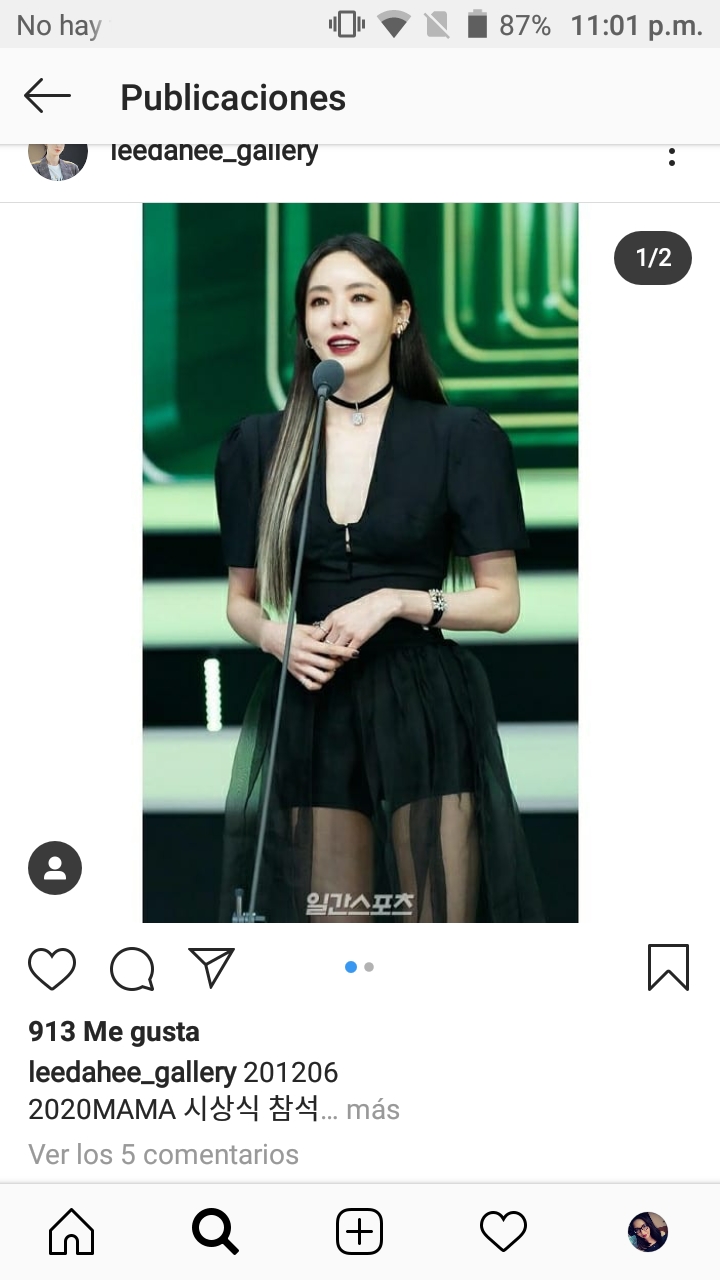Go back from Publicaciones

coord(47,97)
